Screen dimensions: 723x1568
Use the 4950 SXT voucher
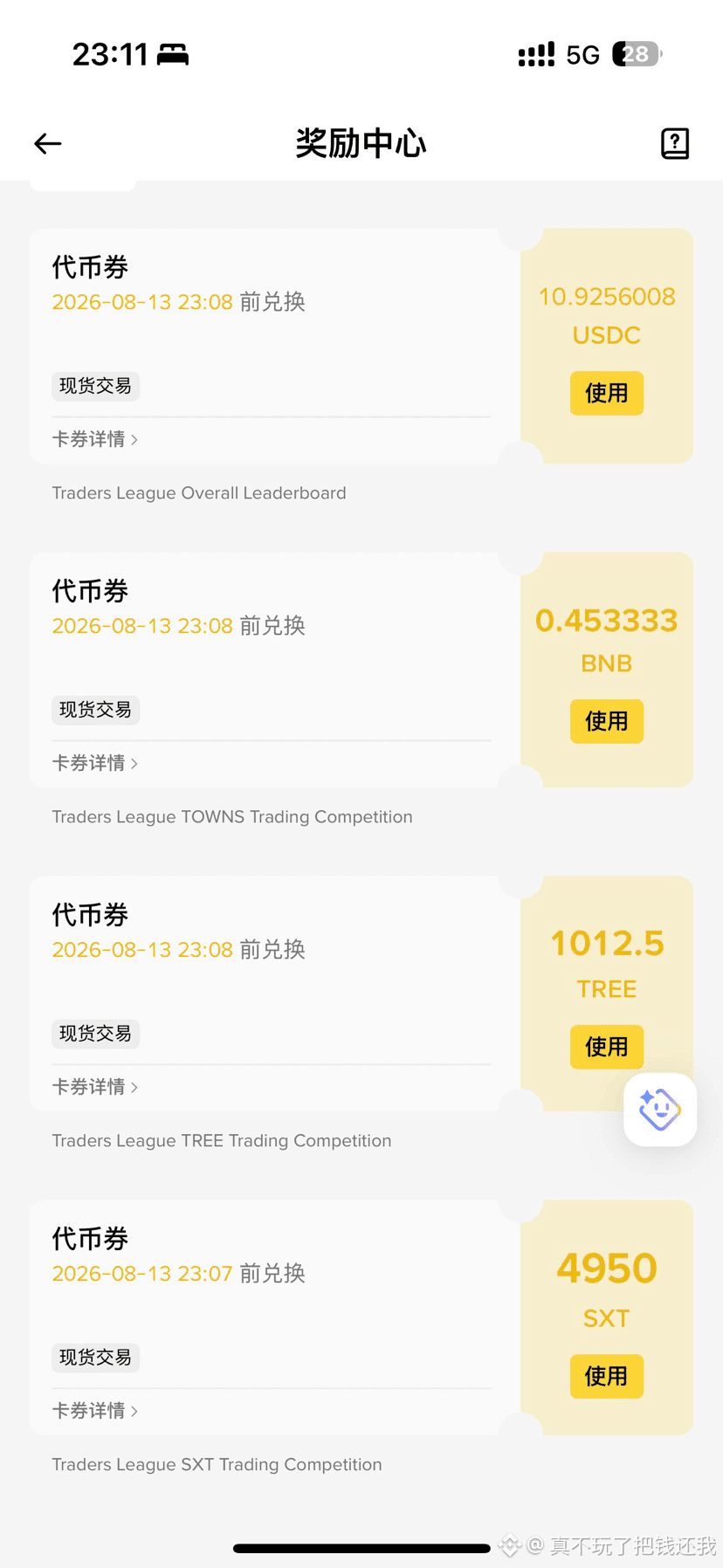click(x=607, y=1376)
